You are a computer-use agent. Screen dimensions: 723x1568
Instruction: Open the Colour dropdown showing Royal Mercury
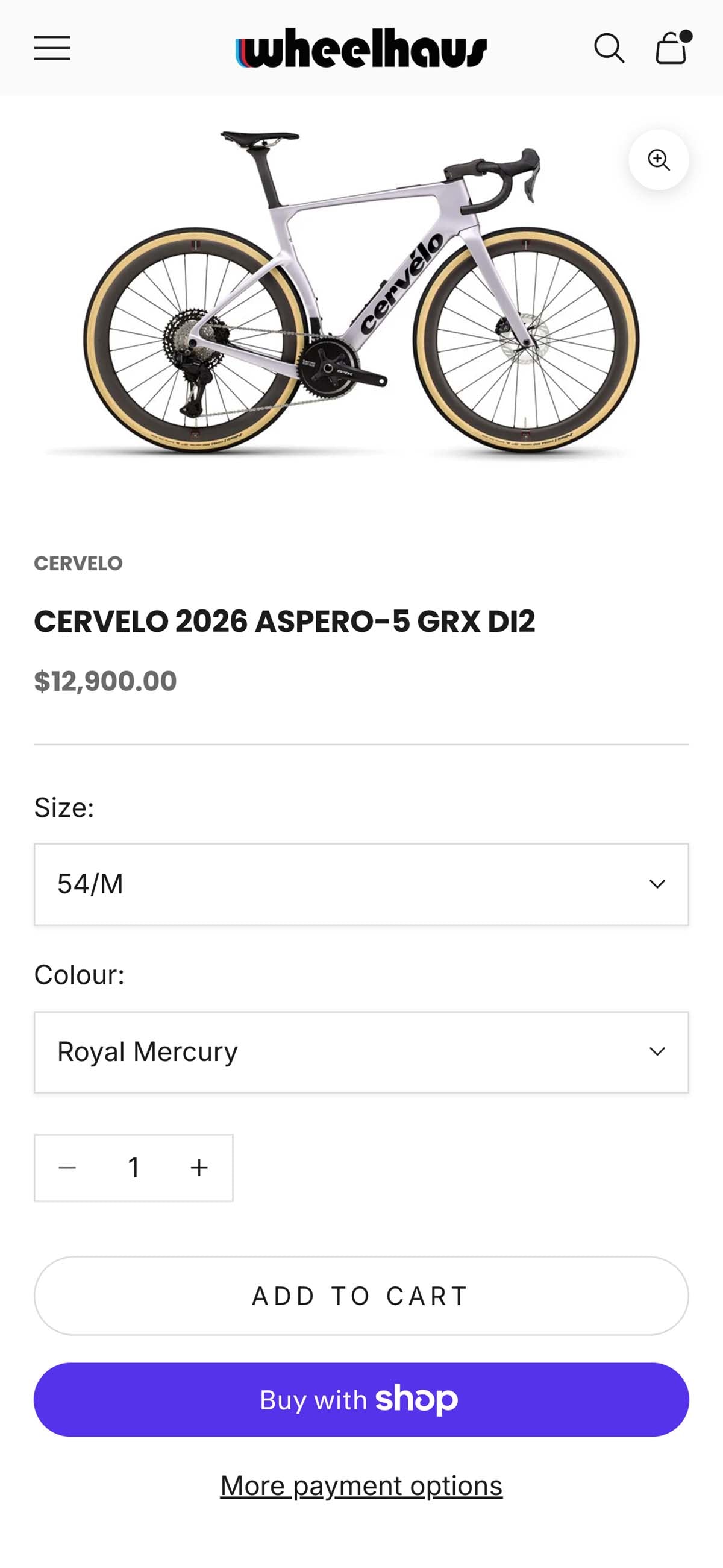click(361, 1052)
